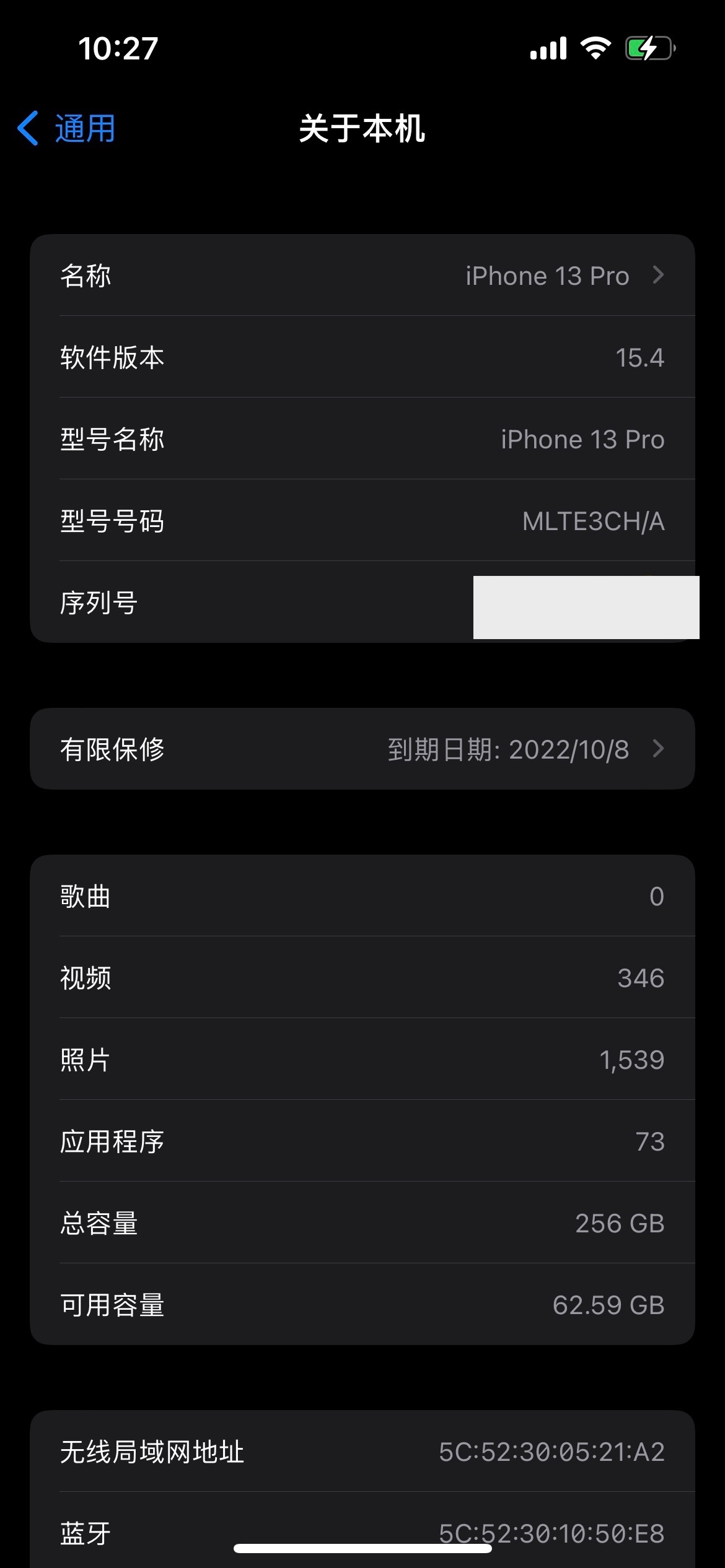Open 有限保修 warranty details
725x1568 pixels.
pyautogui.click(x=362, y=749)
